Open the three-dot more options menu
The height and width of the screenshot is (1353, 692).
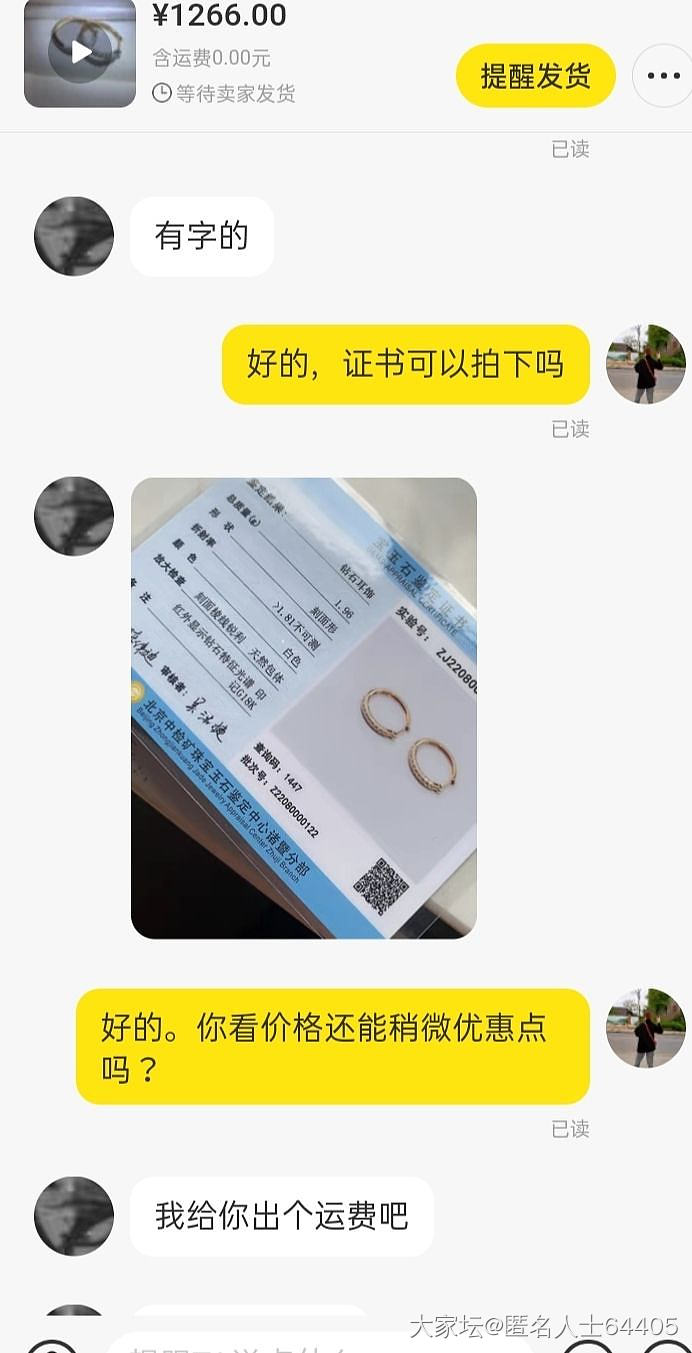663,76
